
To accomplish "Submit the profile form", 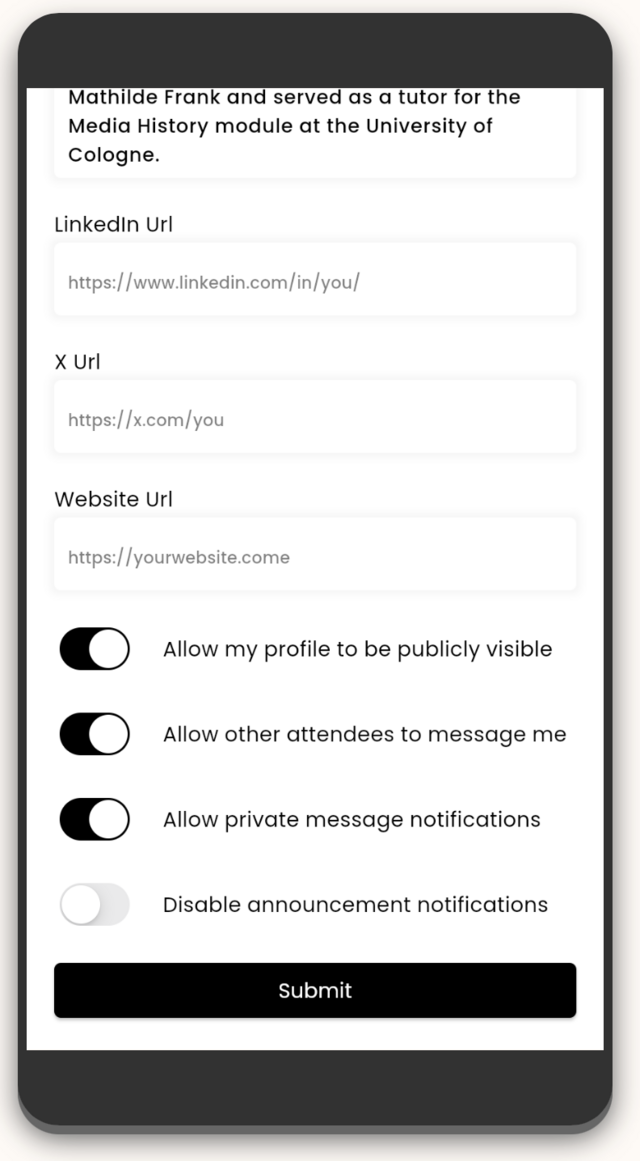I will tap(315, 991).
